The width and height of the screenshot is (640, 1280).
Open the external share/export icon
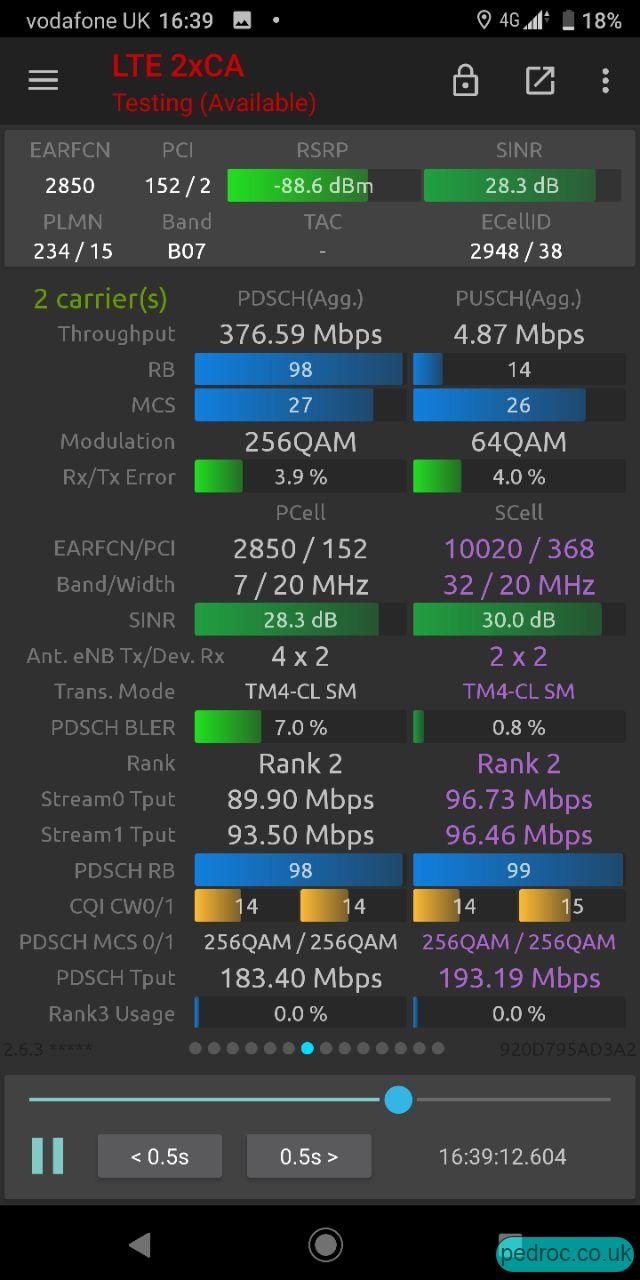tap(540, 81)
